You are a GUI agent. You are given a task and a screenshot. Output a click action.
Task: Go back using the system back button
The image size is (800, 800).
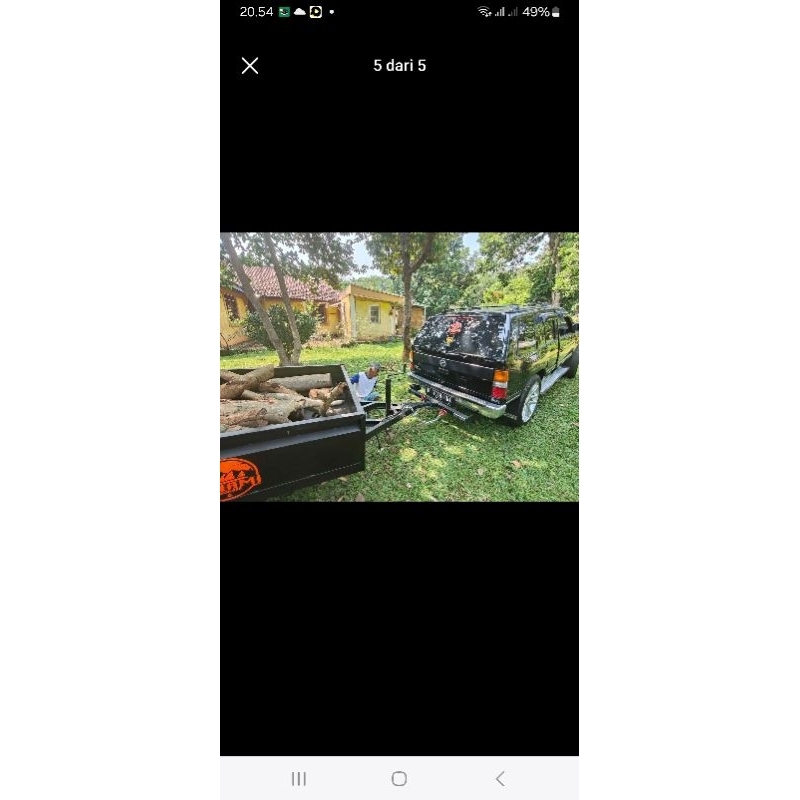pos(500,779)
